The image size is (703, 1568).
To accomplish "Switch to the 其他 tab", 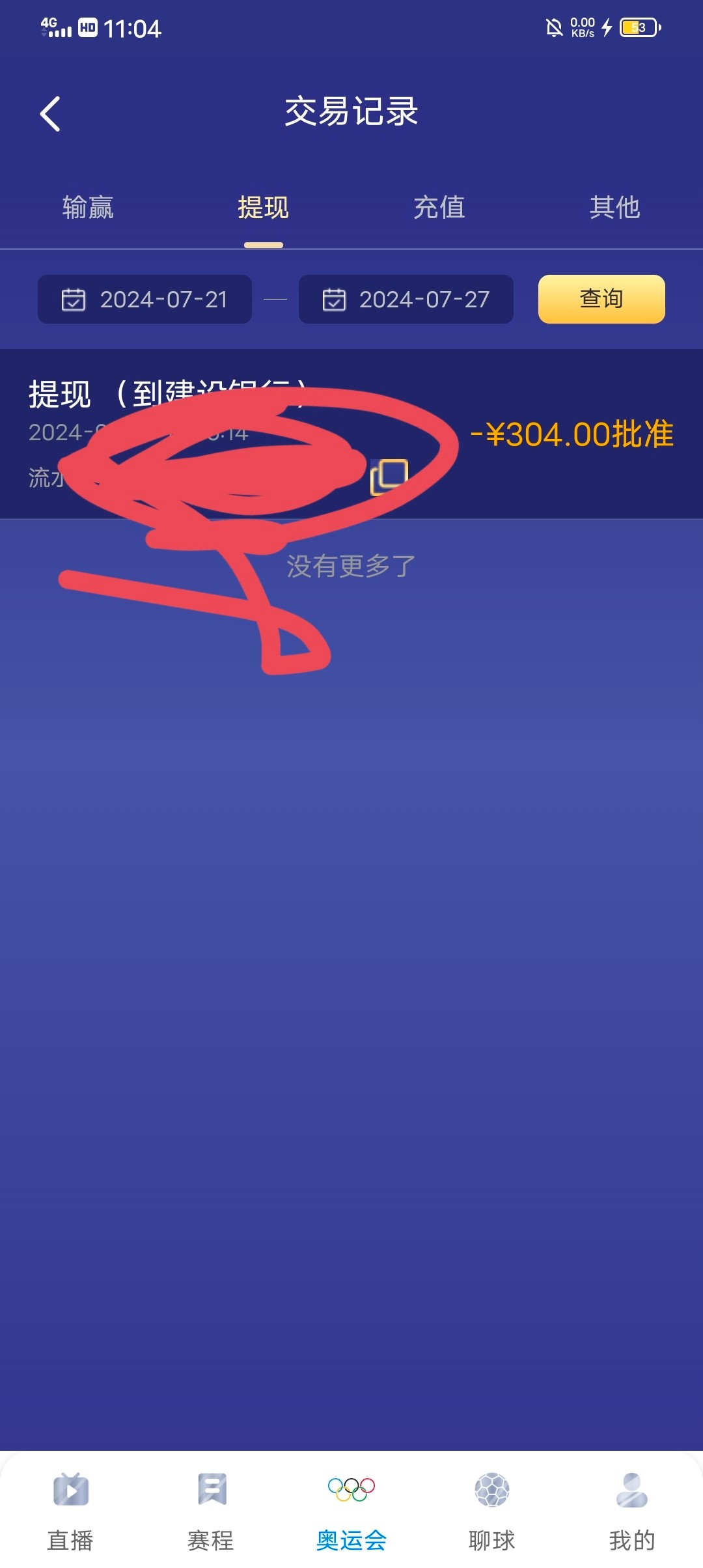I will (x=614, y=208).
